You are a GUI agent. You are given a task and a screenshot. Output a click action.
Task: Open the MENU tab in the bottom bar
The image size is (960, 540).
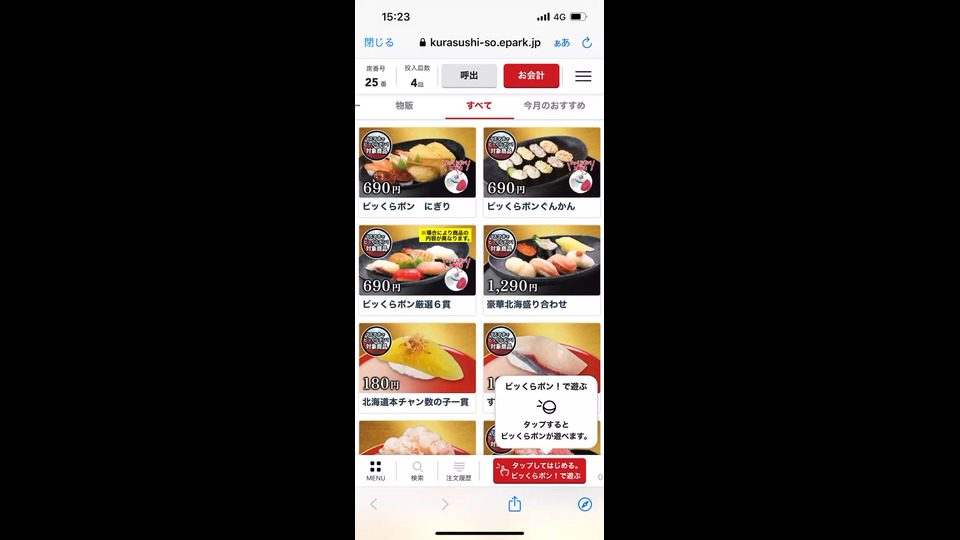pyautogui.click(x=375, y=471)
